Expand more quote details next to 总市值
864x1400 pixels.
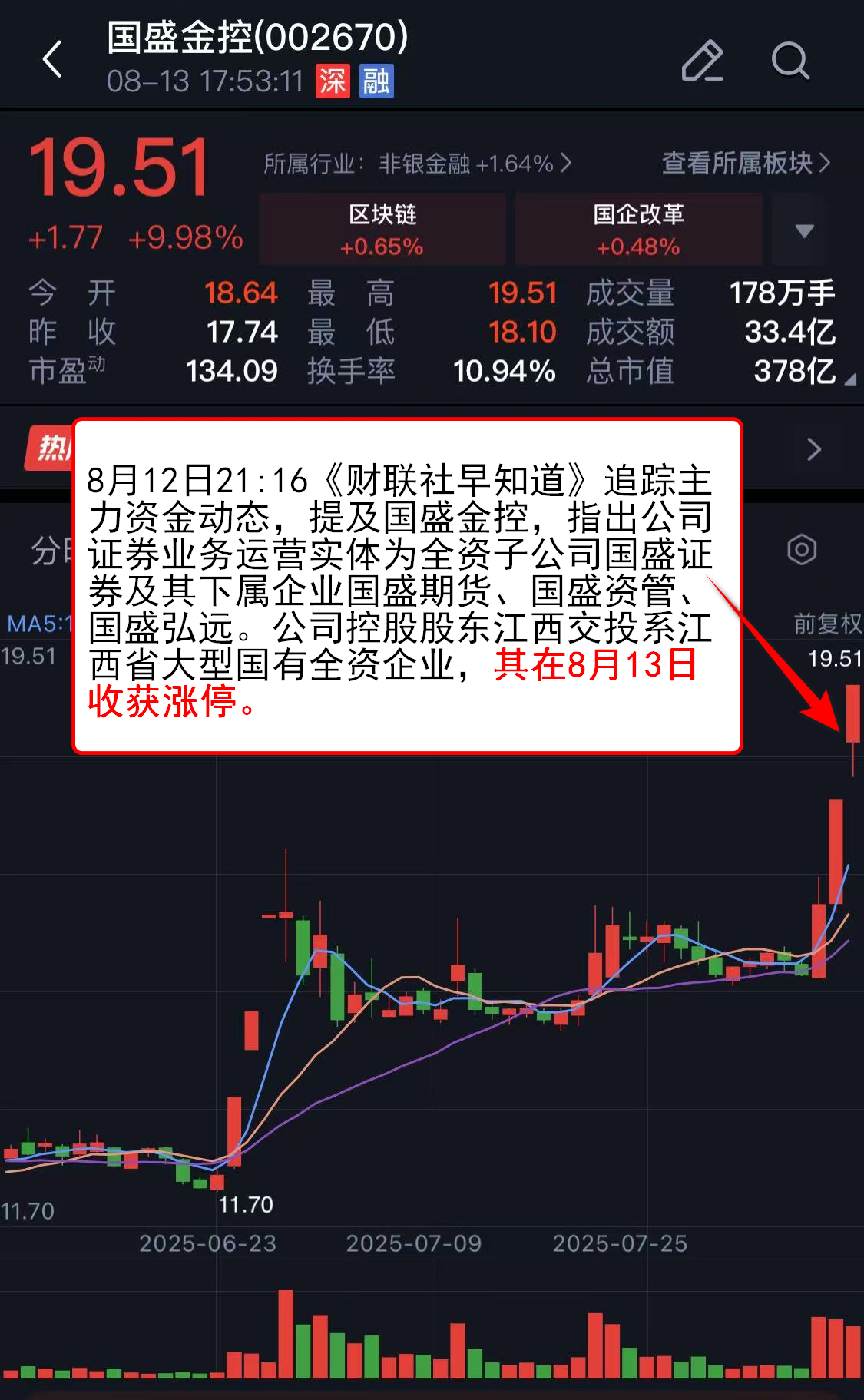coord(849,379)
